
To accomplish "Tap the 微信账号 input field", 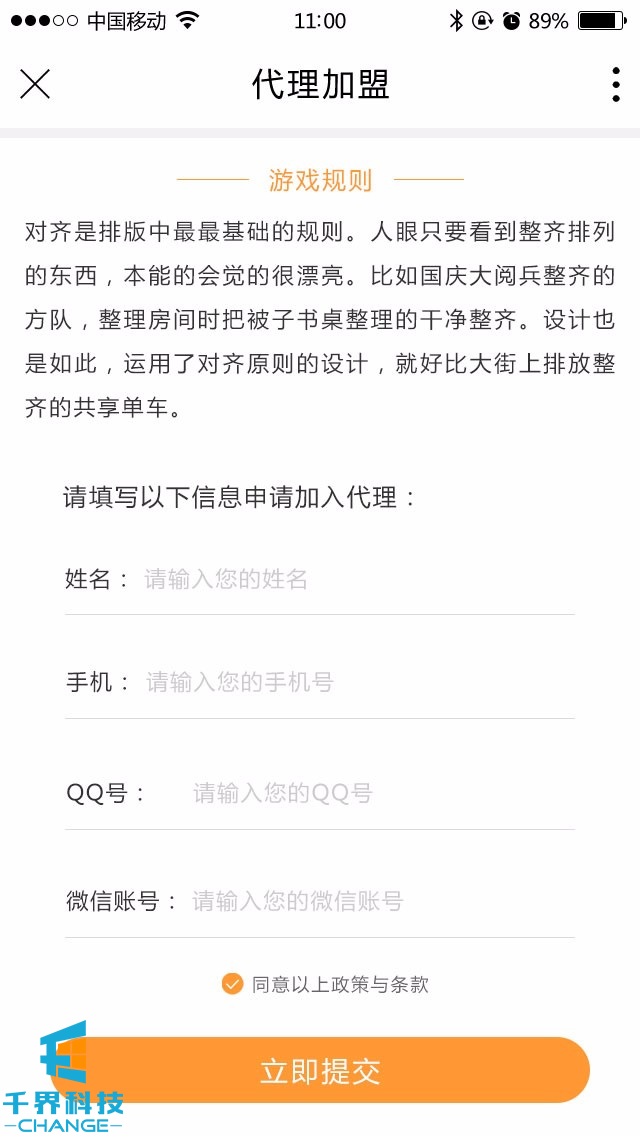I will 380,901.
